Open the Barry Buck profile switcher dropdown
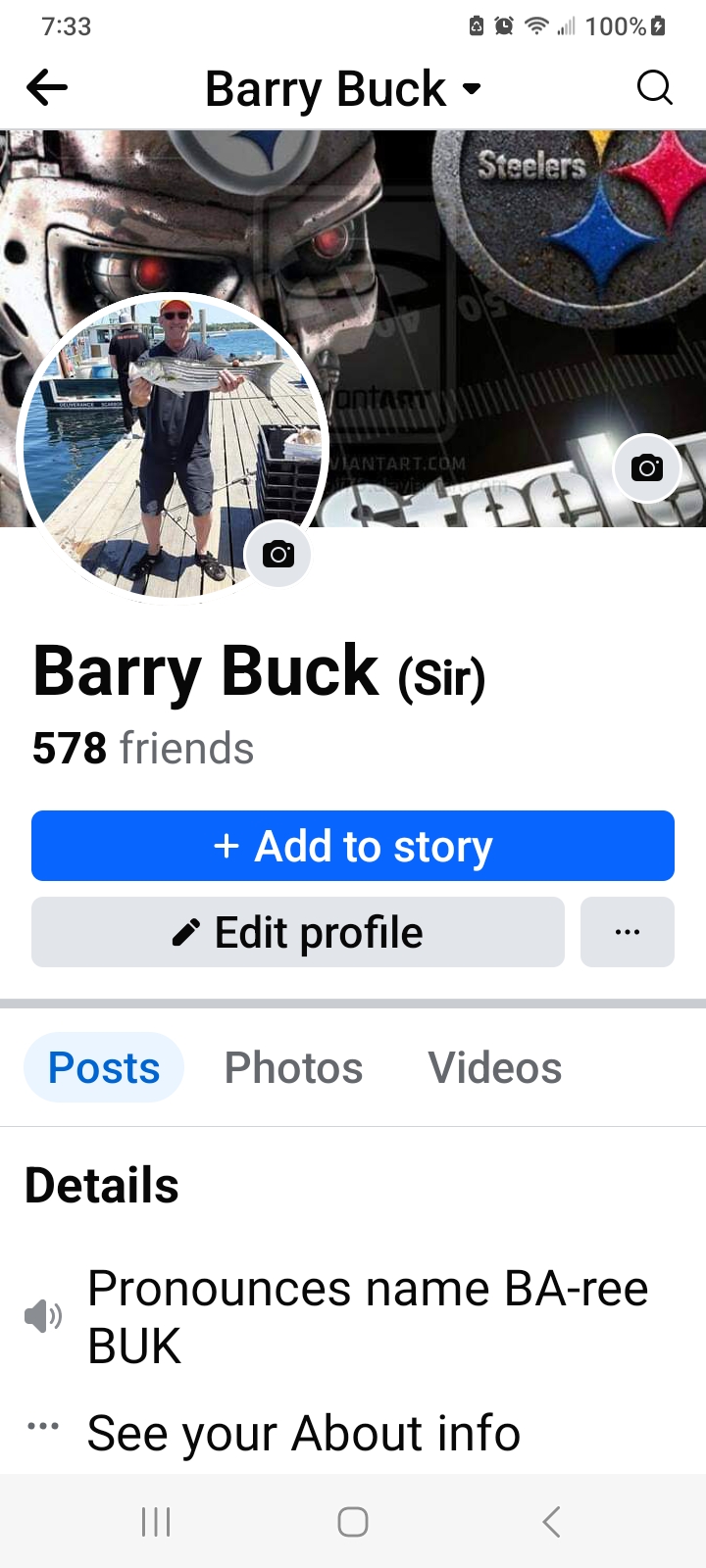The height and width of the screenshot is (1568, 706). (343, 89)
